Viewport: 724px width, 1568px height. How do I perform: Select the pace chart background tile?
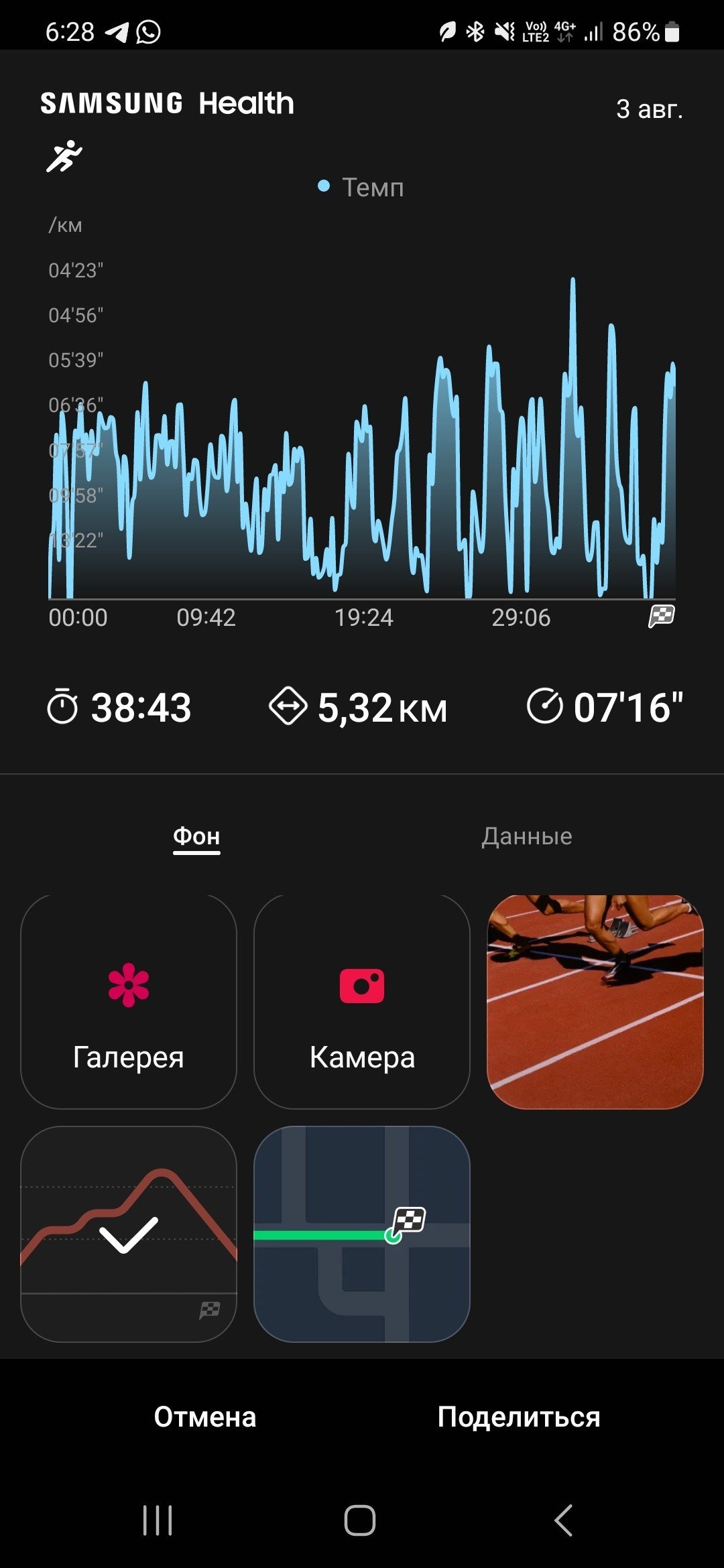point(129,1234)
